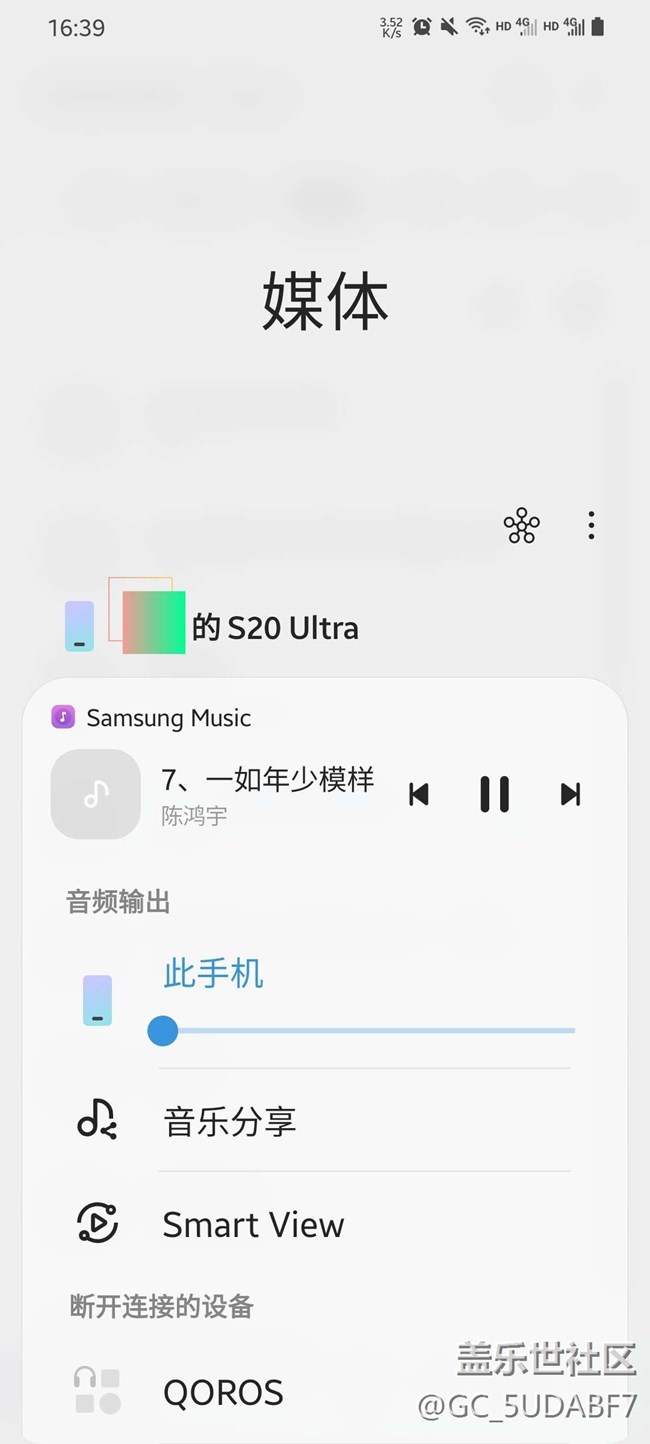This screenshot has height=1444, width=650.
Task: Pause the song 一如年少模样
Action: pyautogui.click(x=494, y=794)
